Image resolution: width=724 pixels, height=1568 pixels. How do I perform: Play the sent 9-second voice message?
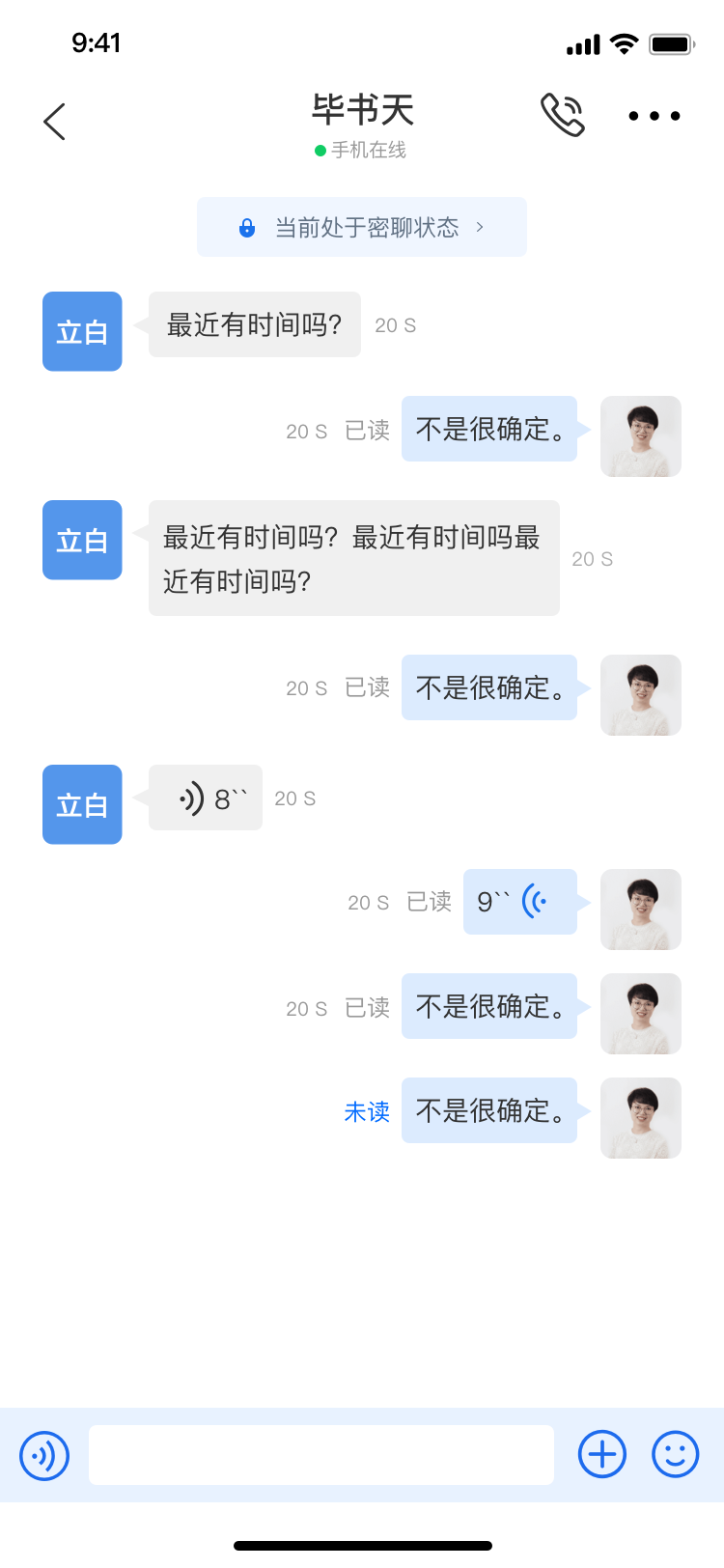[x=519, y=902]
